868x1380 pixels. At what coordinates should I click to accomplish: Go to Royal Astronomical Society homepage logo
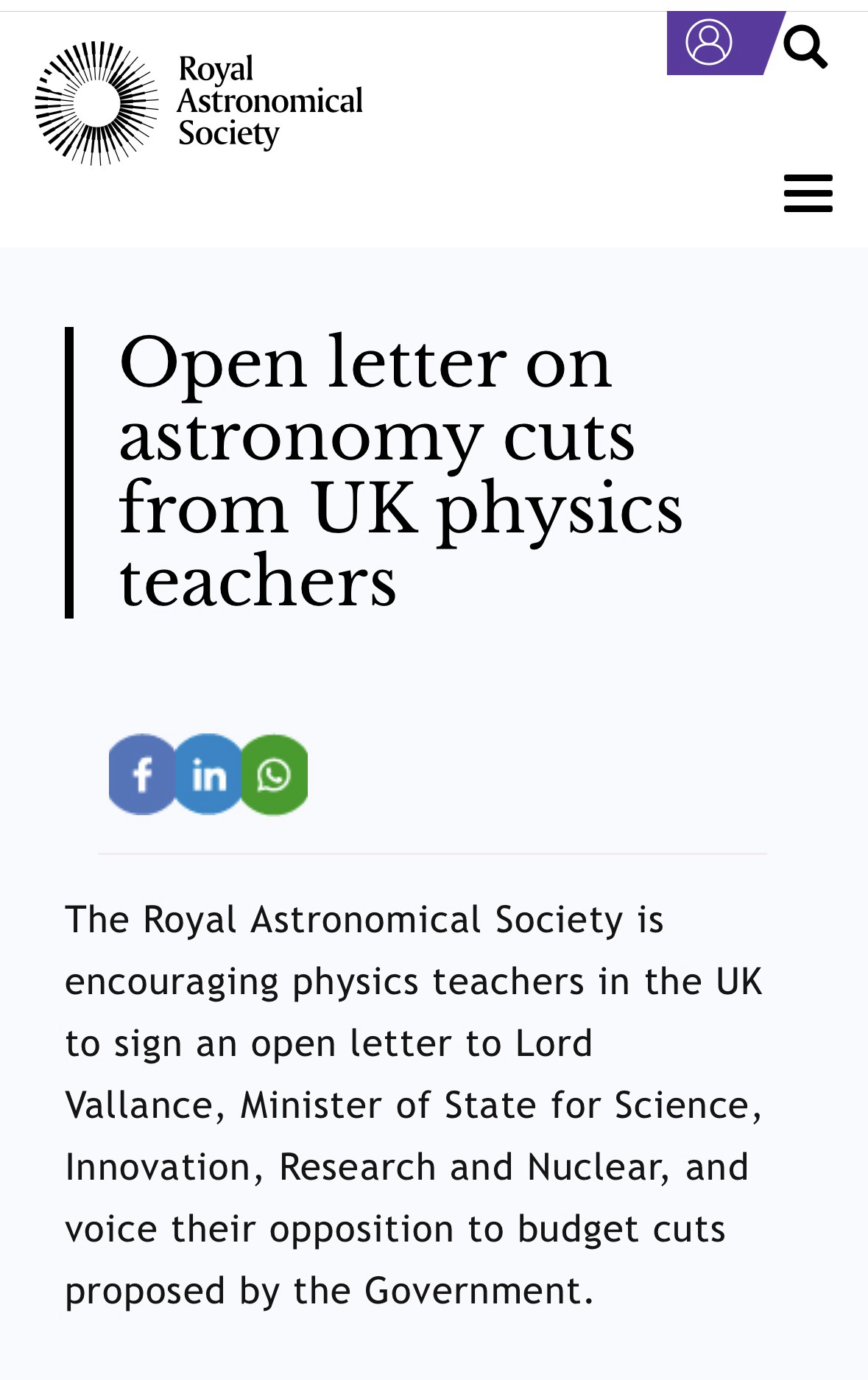click(x=199, y=103)
